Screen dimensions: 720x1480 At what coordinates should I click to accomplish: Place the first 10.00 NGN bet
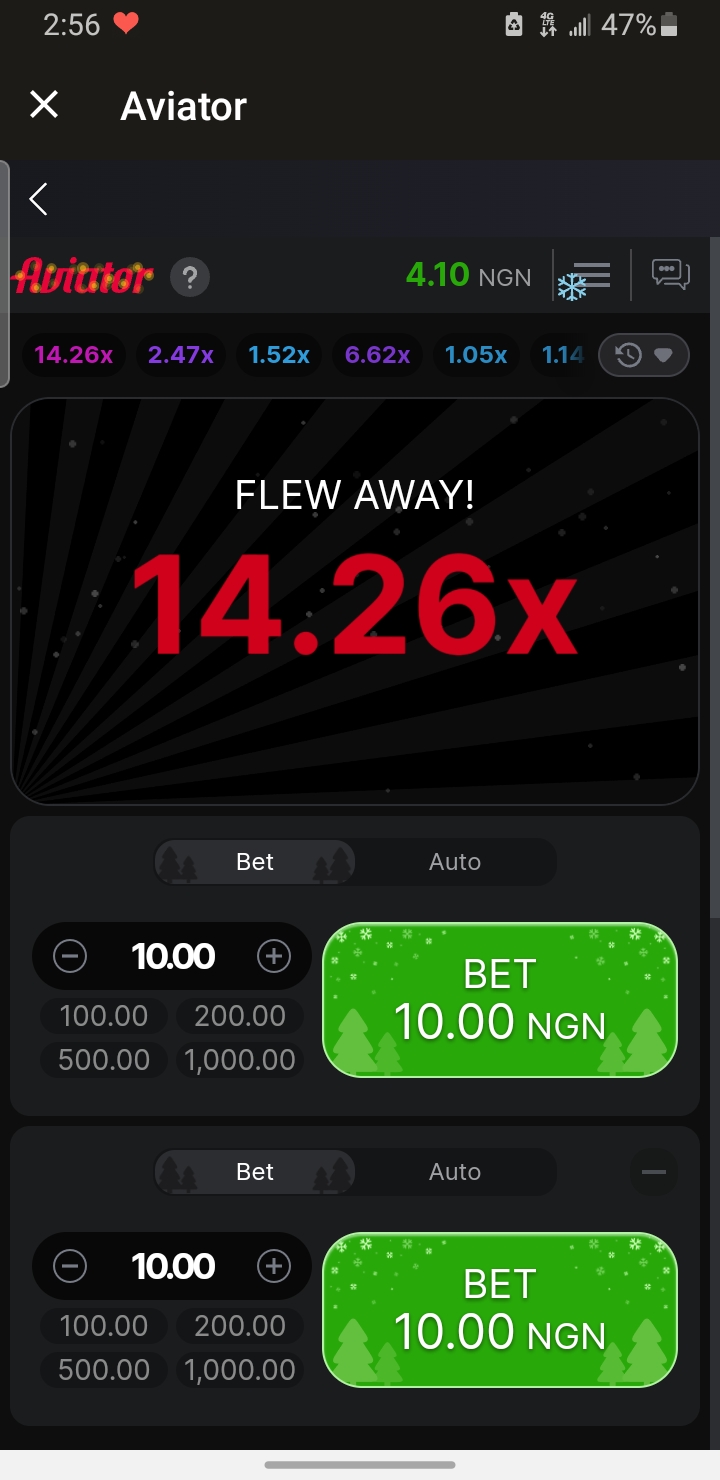tap(499, 1000)
